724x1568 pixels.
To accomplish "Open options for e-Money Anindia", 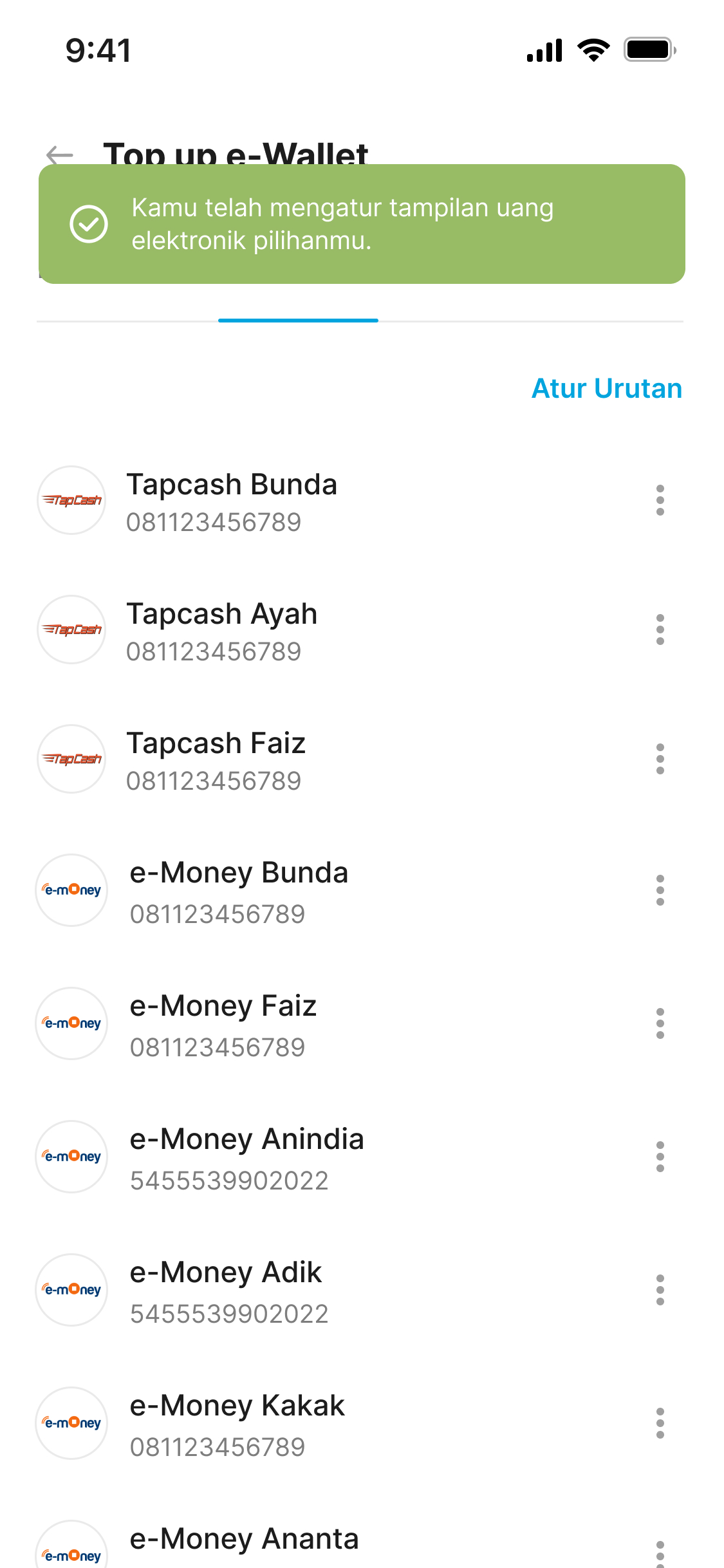I will pyautogui.click(x=660, y=1157).
